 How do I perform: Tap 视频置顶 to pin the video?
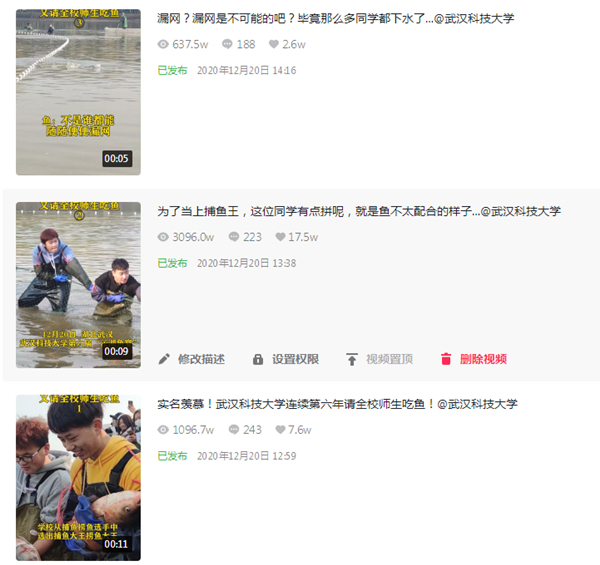380,359
